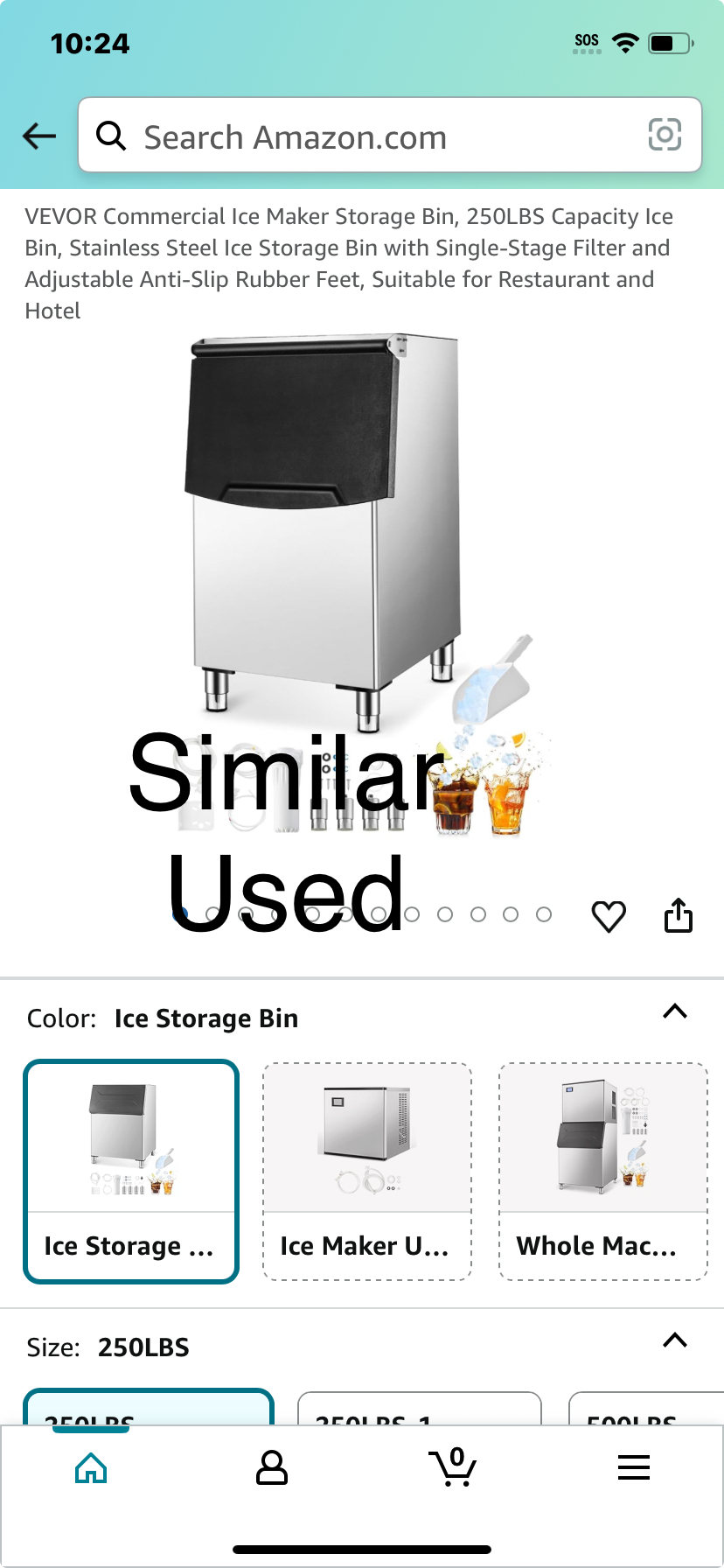
Task: Share this product listing
Action: coord(679,915)
